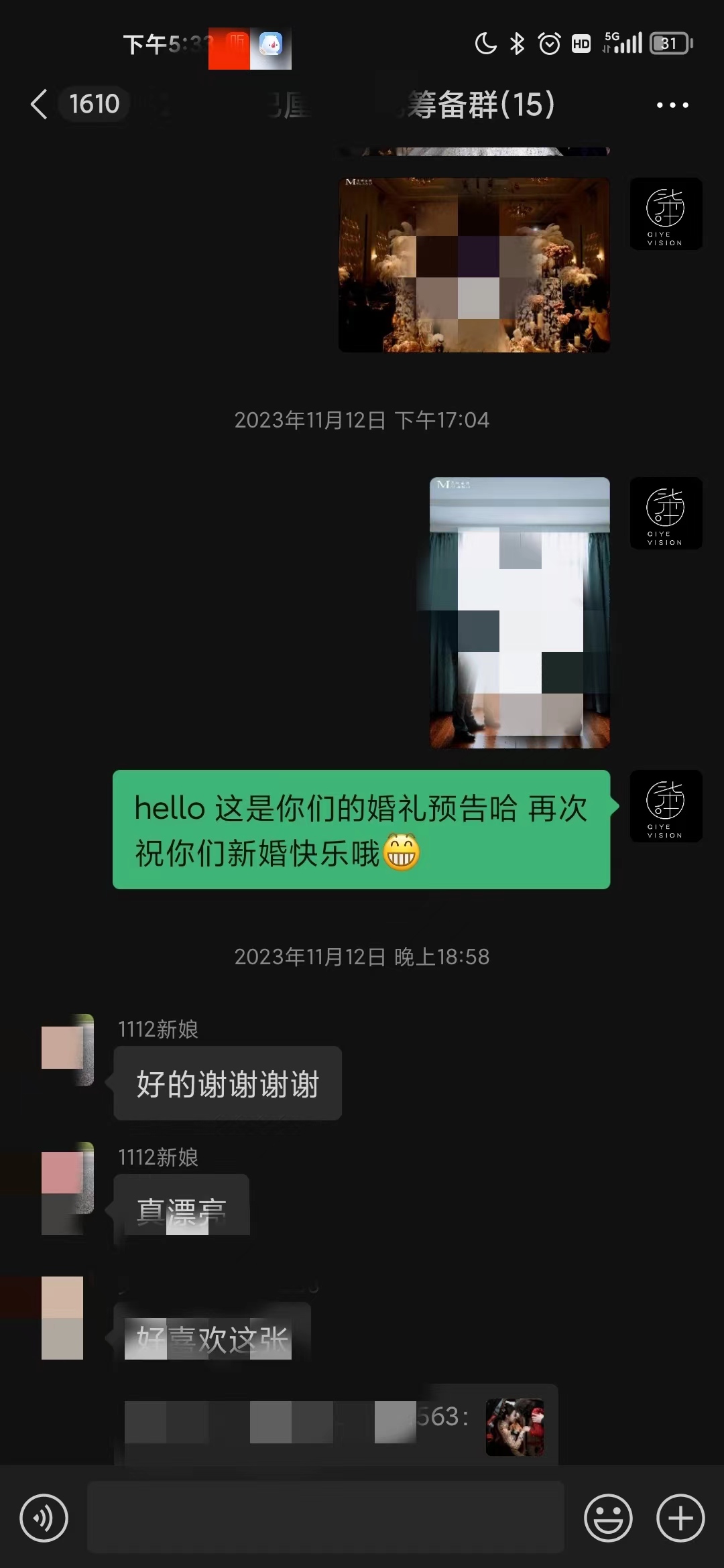Tap the message text field
Screen dimensions: 724x1568
(x=326, y=1518)
